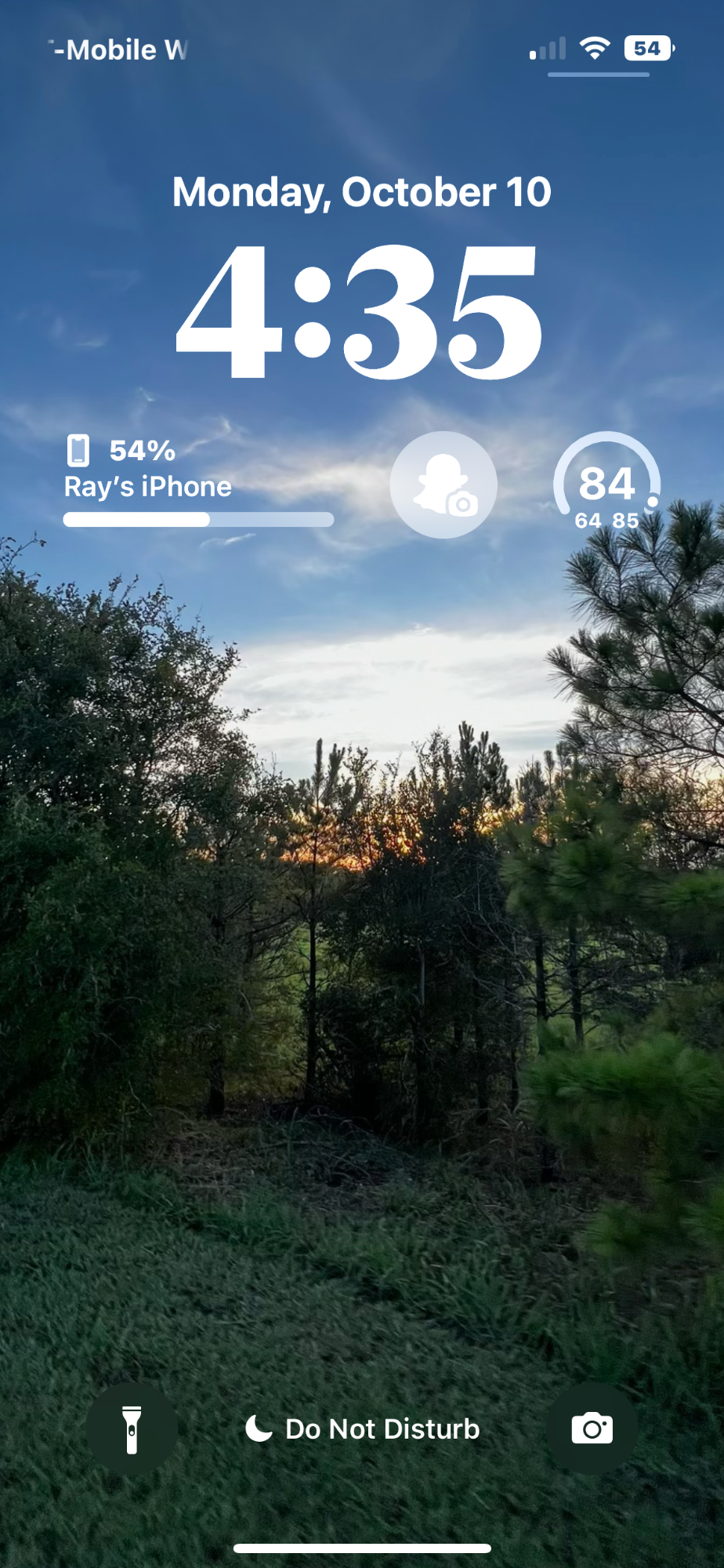This screenshot has height=1568, width=724.
Task: Turn on the flashlight
Action: tap(132, 1428)
